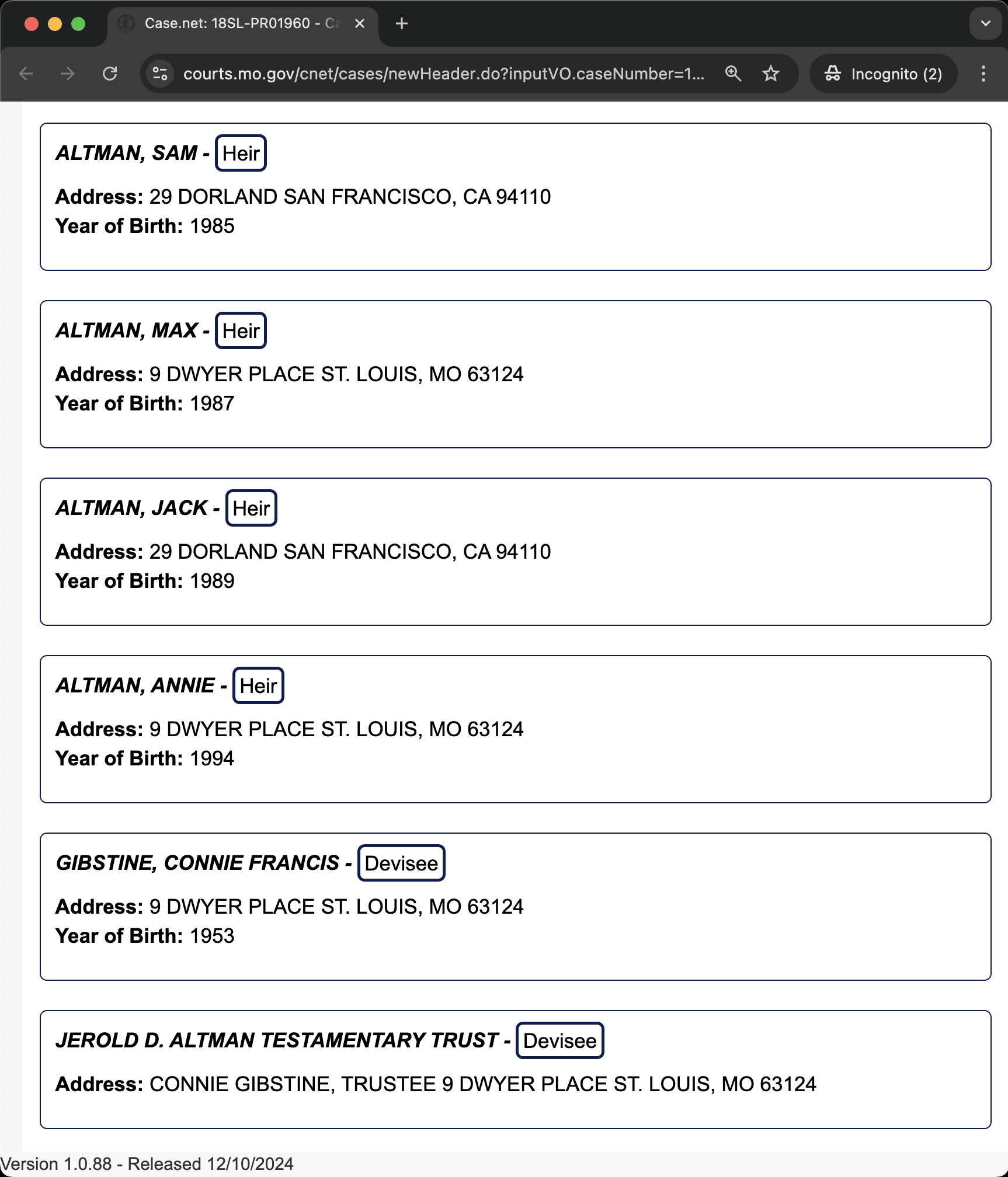Expand the tab search dropdown
The width and height of the screenshot is (1008, 1177).
point(986,23)
